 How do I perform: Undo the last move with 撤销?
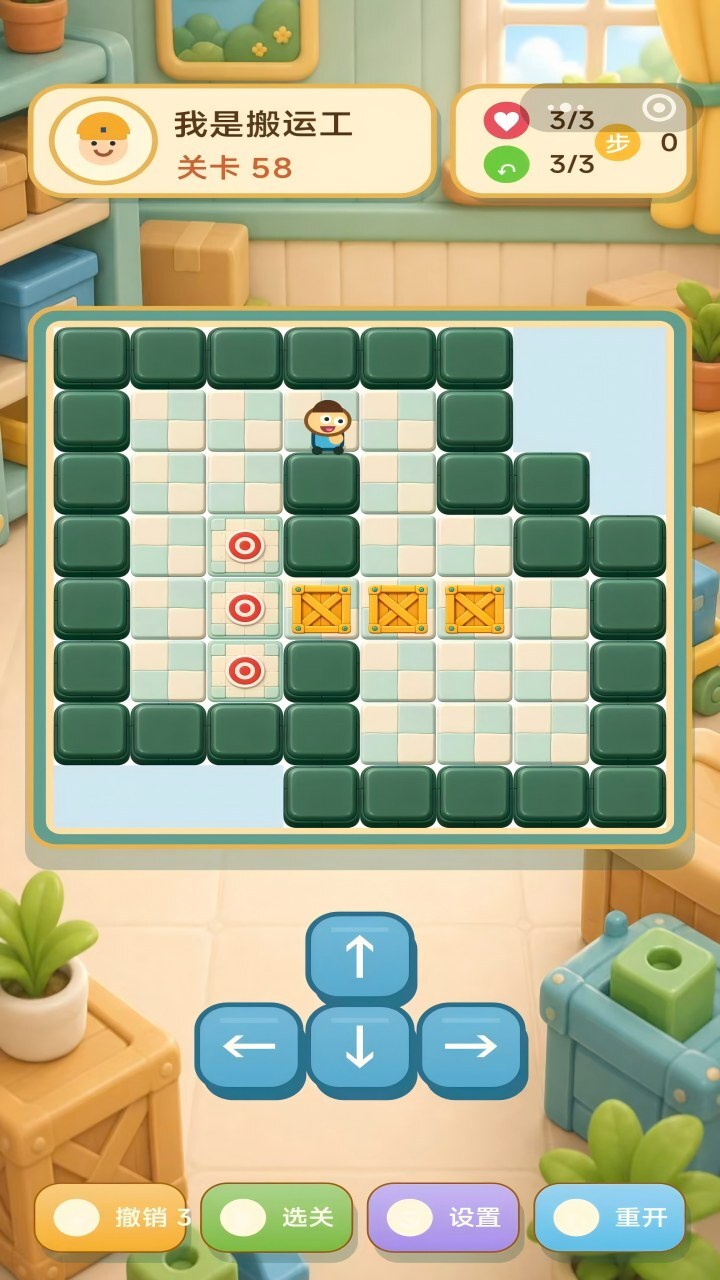[x=111, y=1217]
